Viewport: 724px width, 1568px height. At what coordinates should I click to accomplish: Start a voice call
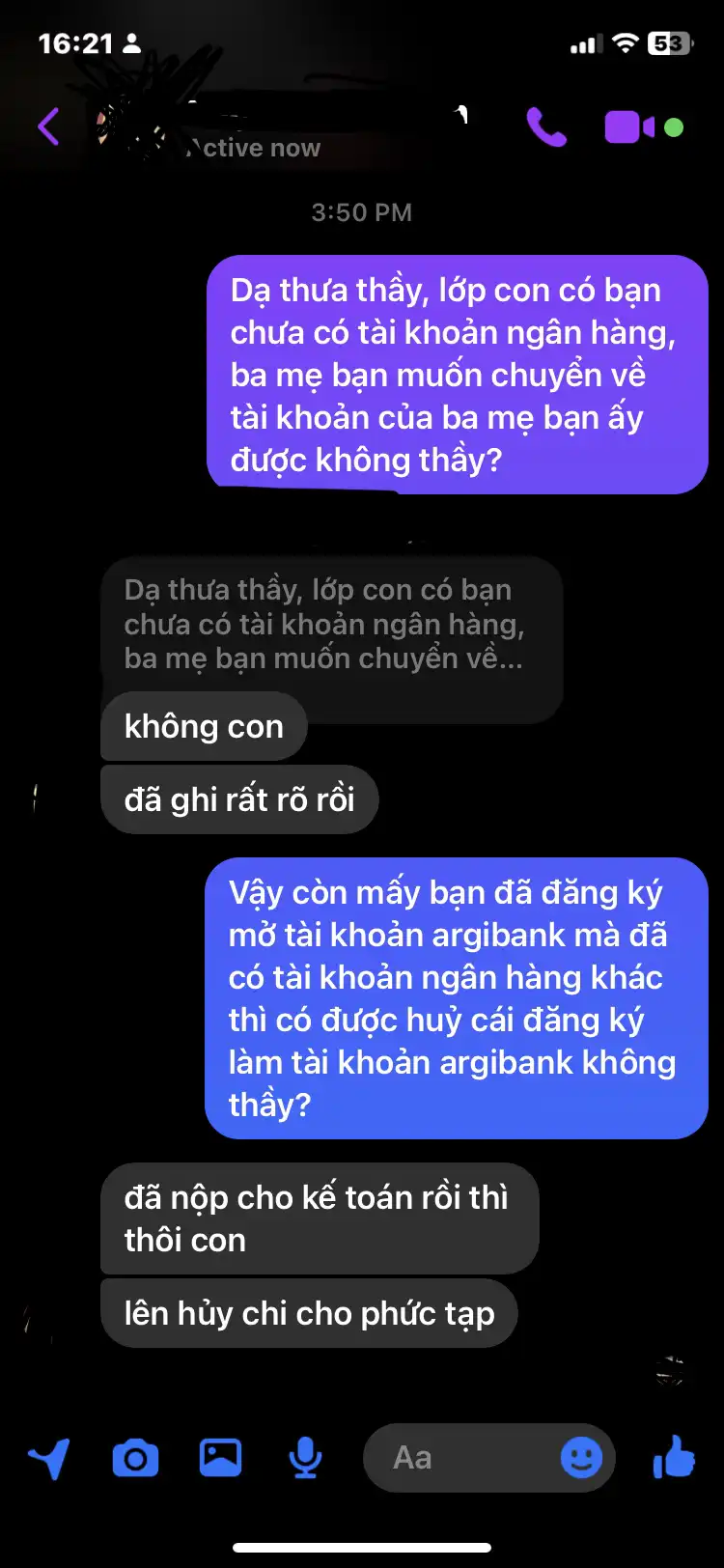pyautogui.click(x=546, y=126)
